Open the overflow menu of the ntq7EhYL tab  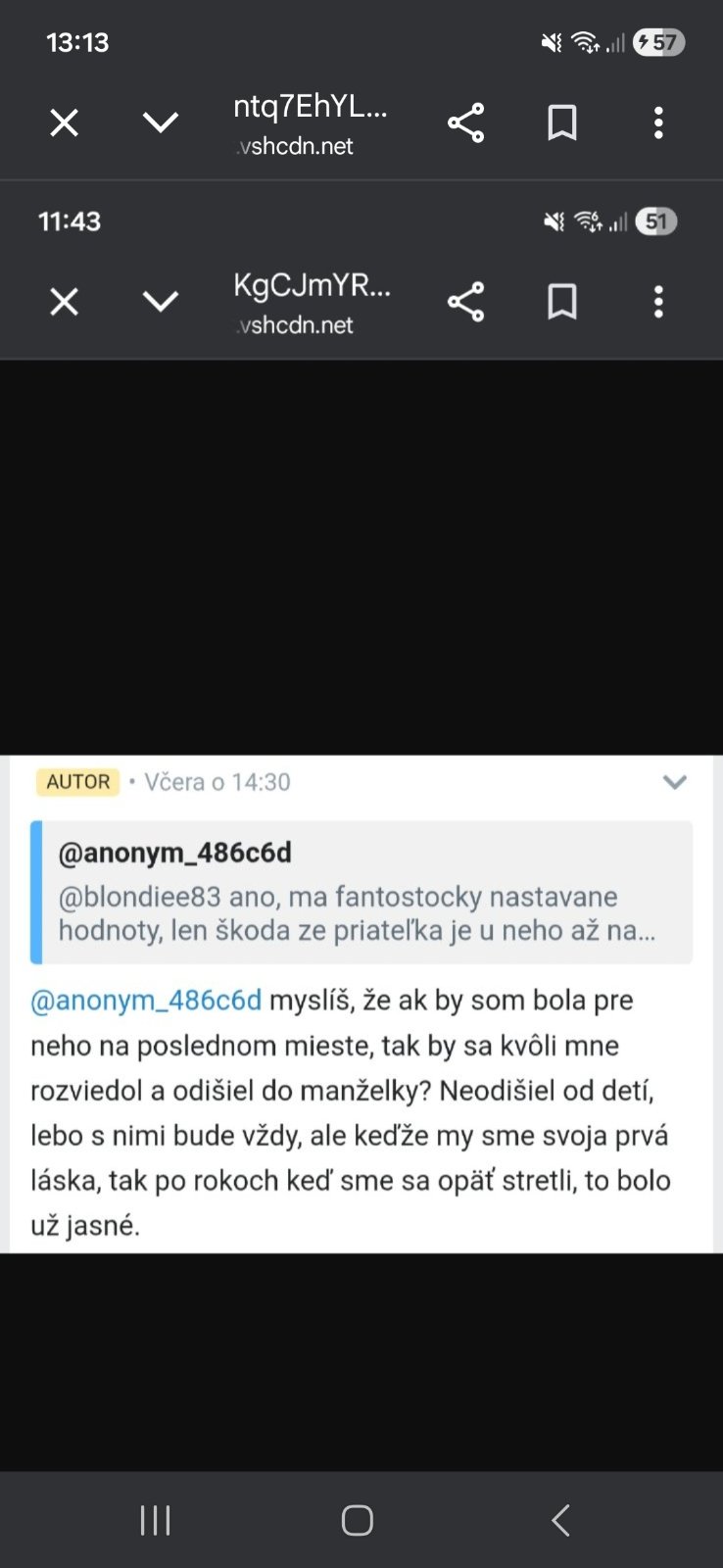point(658,122)
